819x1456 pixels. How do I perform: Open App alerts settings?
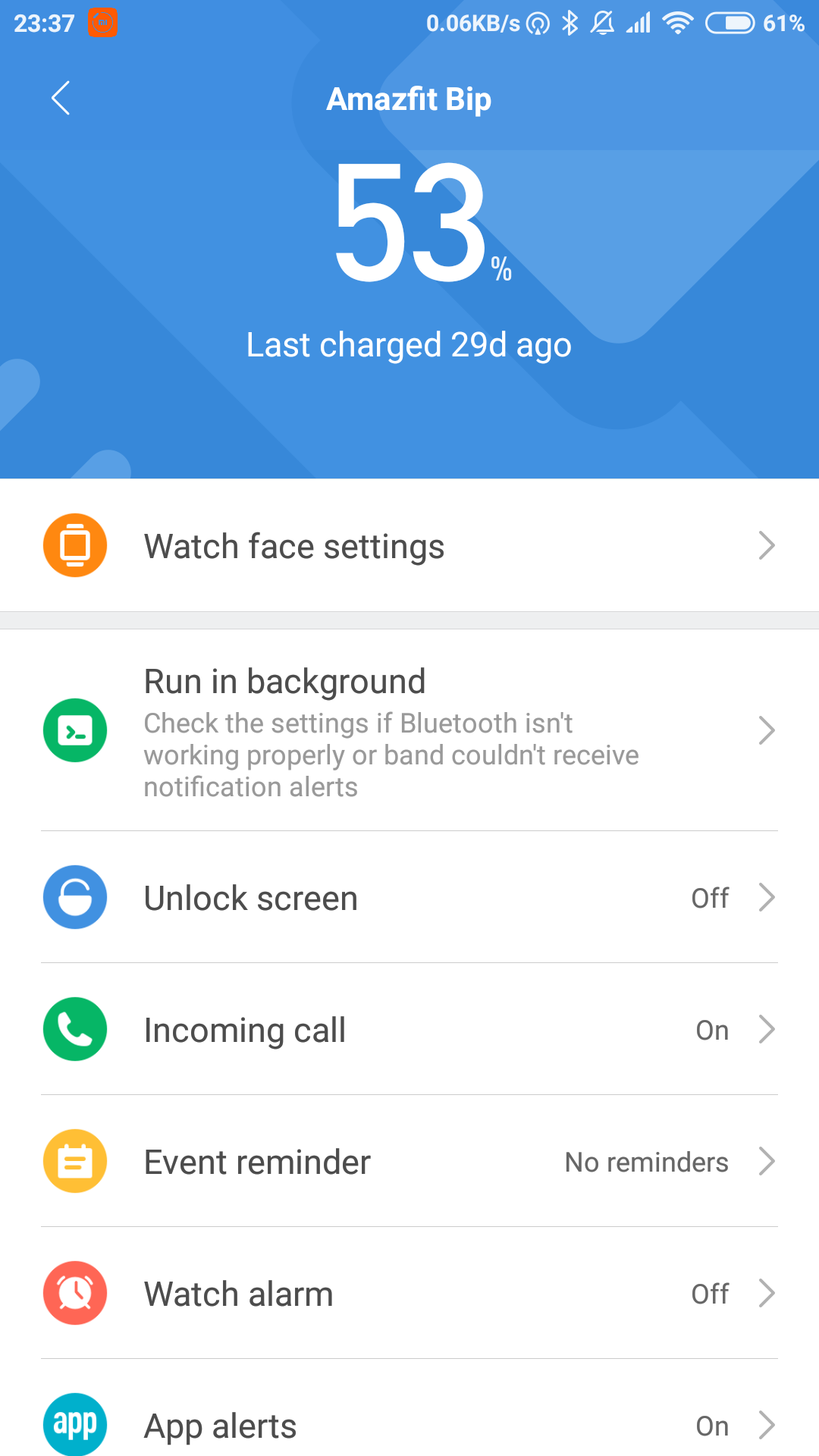tap(409, 1426)
